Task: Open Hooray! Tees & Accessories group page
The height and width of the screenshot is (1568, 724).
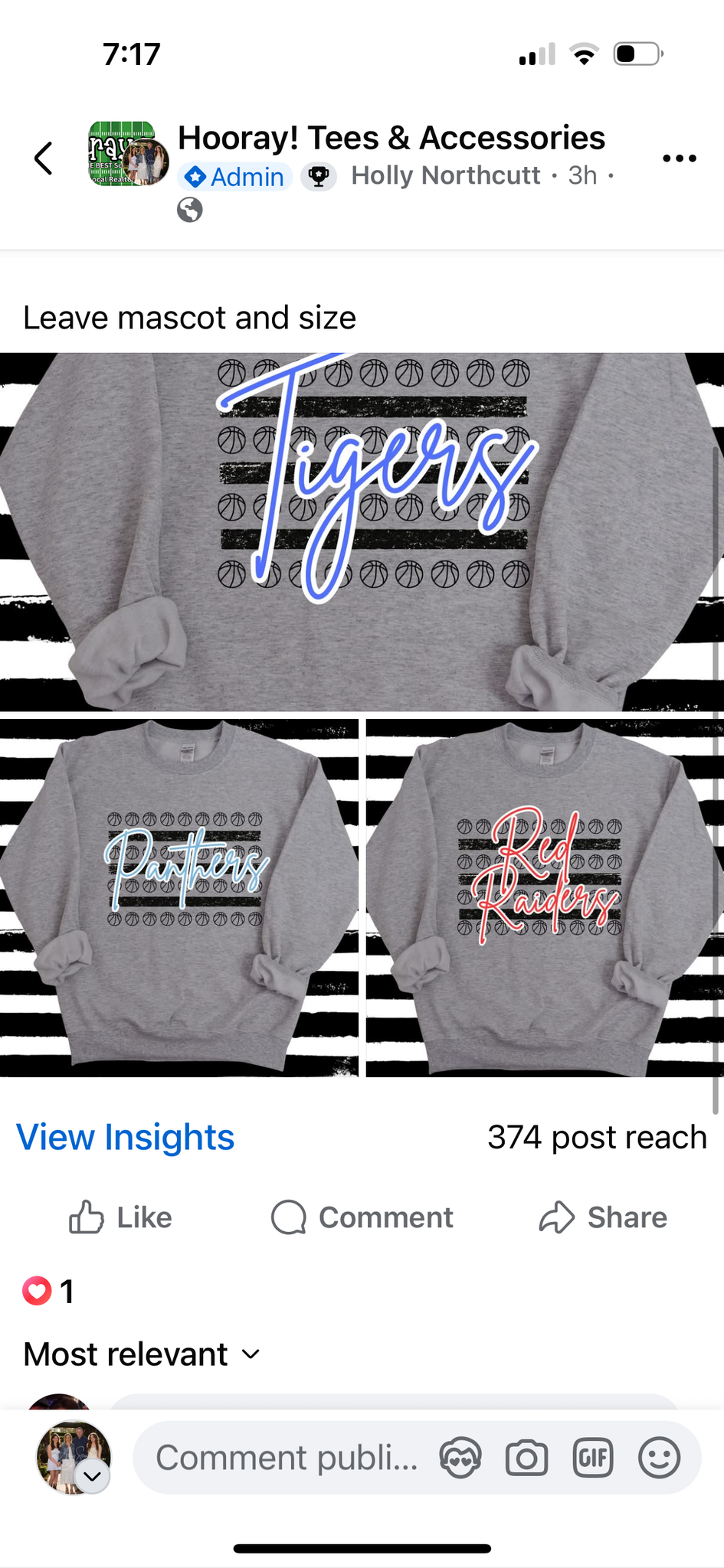Action: [x=391, y=139]
